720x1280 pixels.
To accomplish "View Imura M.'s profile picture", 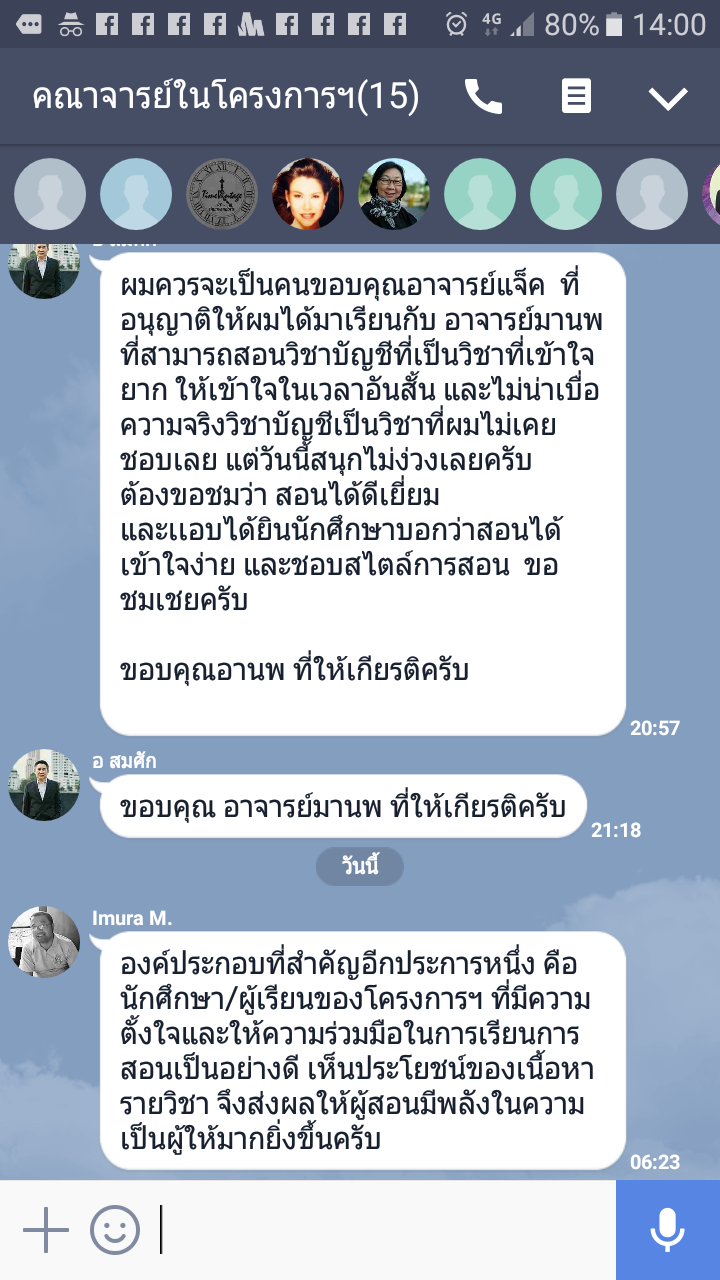I will pyautogui.click(x=44, y=942).
